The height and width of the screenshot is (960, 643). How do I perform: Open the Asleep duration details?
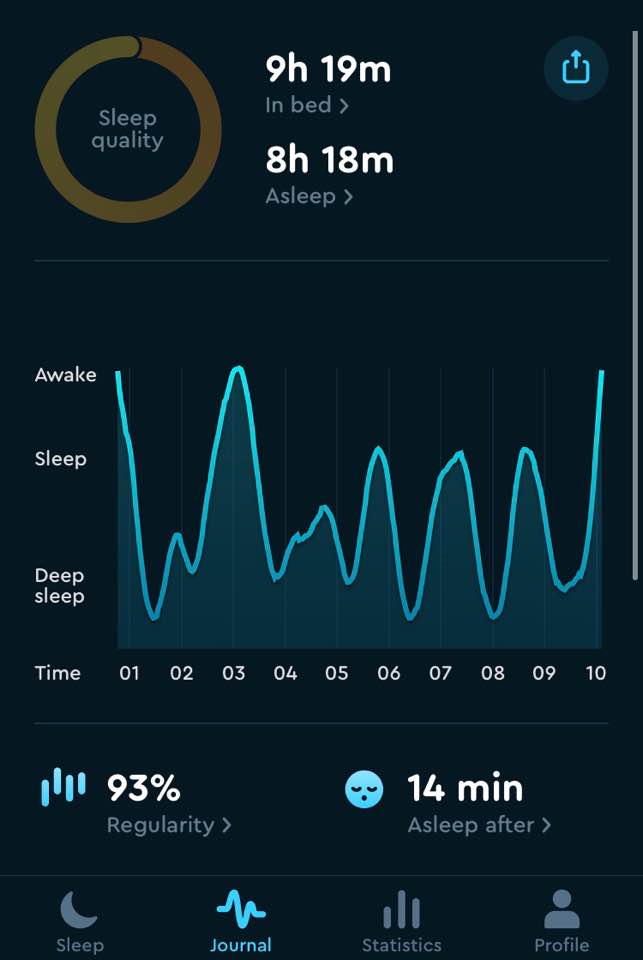tap(309, 196)
